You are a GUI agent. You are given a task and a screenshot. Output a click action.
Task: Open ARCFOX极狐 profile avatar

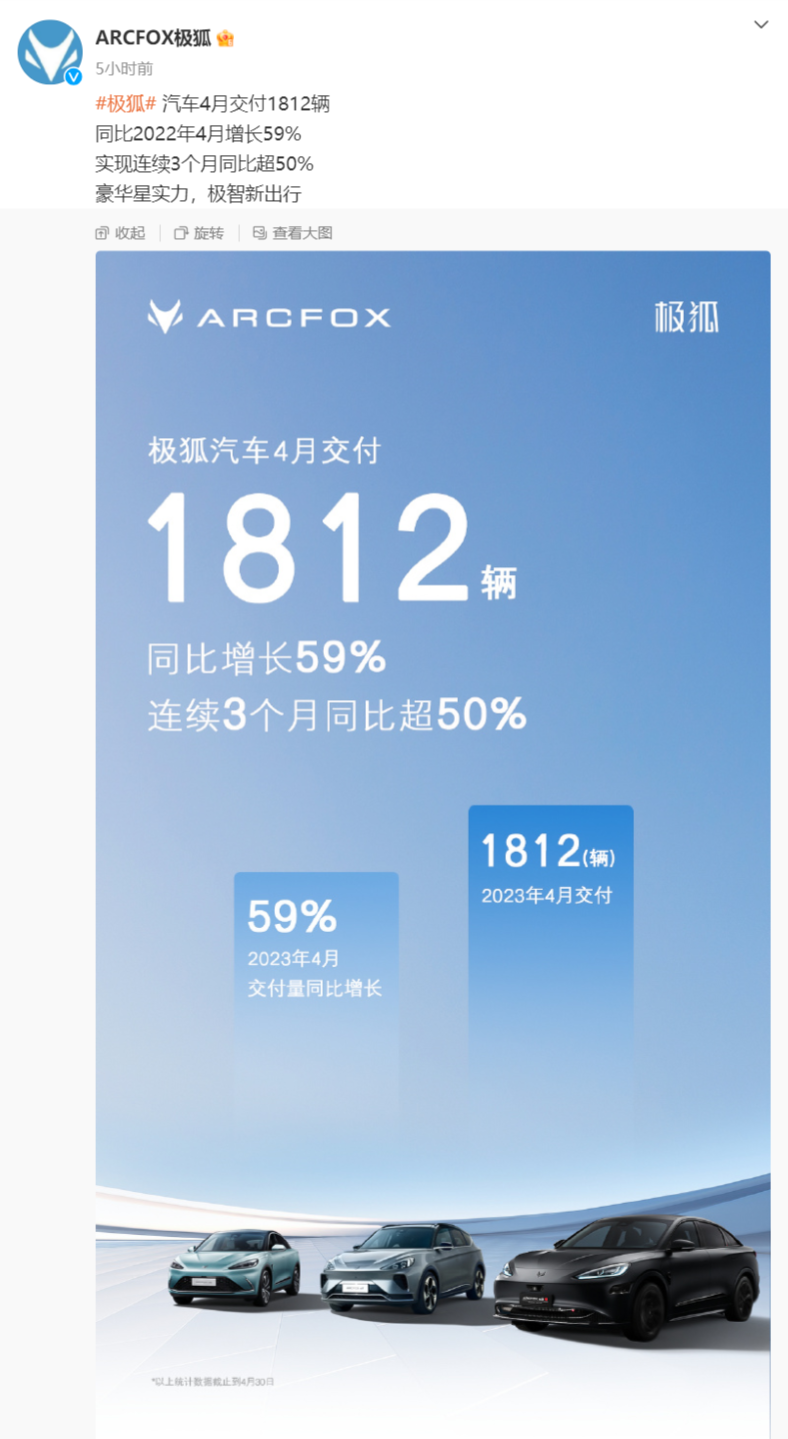[49, 52]
